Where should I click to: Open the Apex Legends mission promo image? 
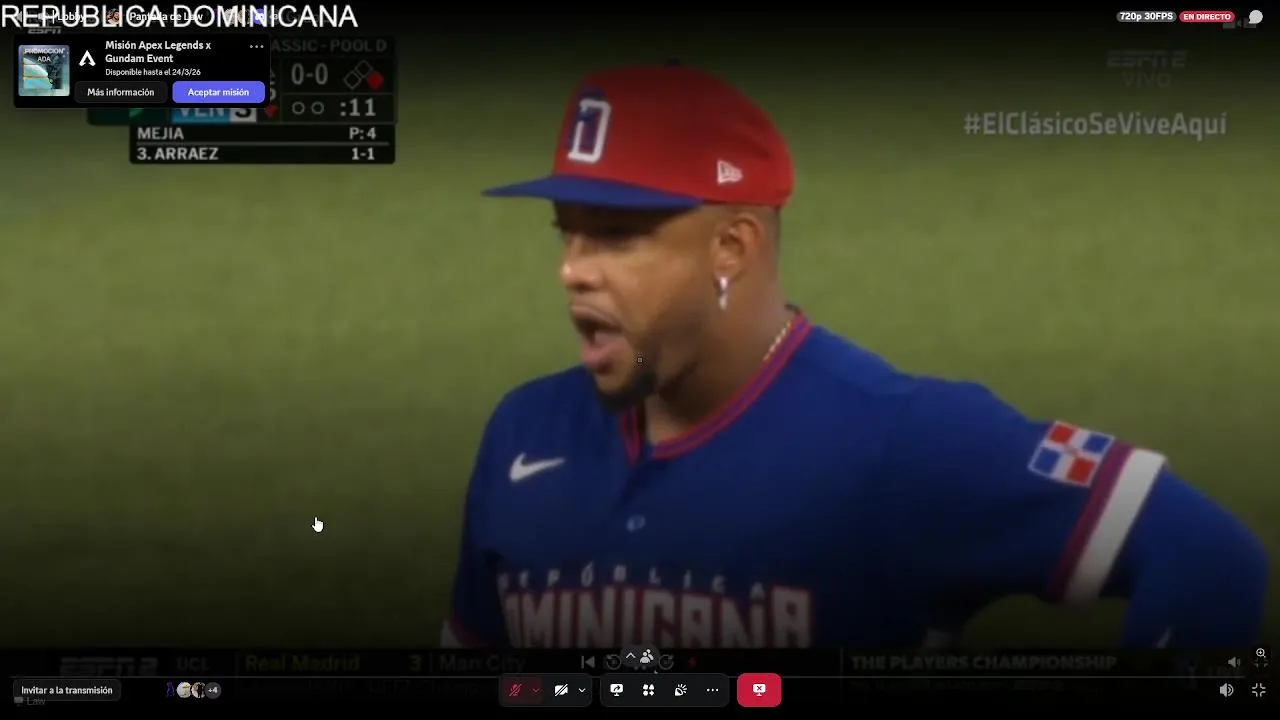(x=44, y=70)
